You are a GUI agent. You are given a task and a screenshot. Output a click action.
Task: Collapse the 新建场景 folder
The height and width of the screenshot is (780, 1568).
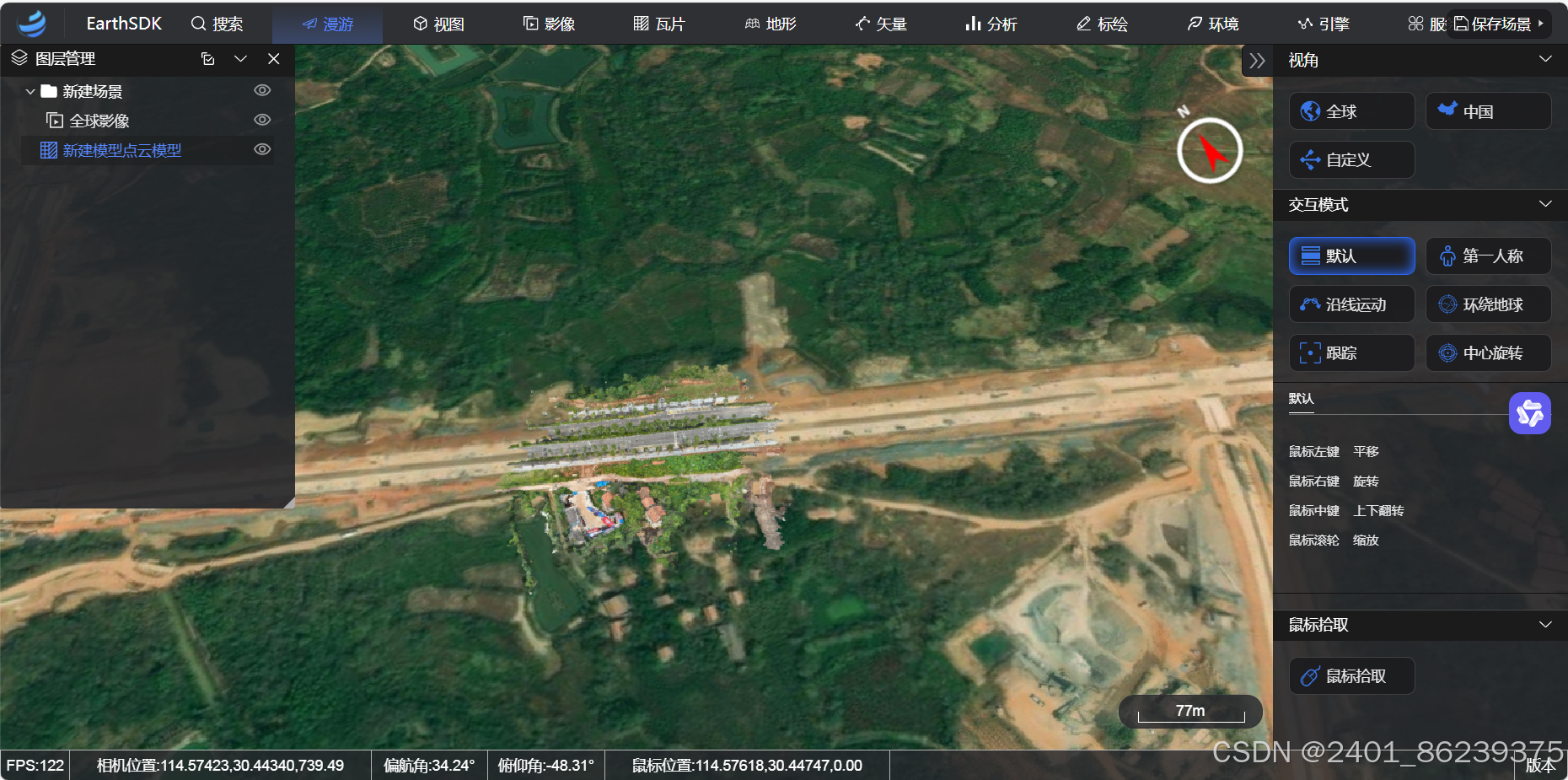click(30, 91)
